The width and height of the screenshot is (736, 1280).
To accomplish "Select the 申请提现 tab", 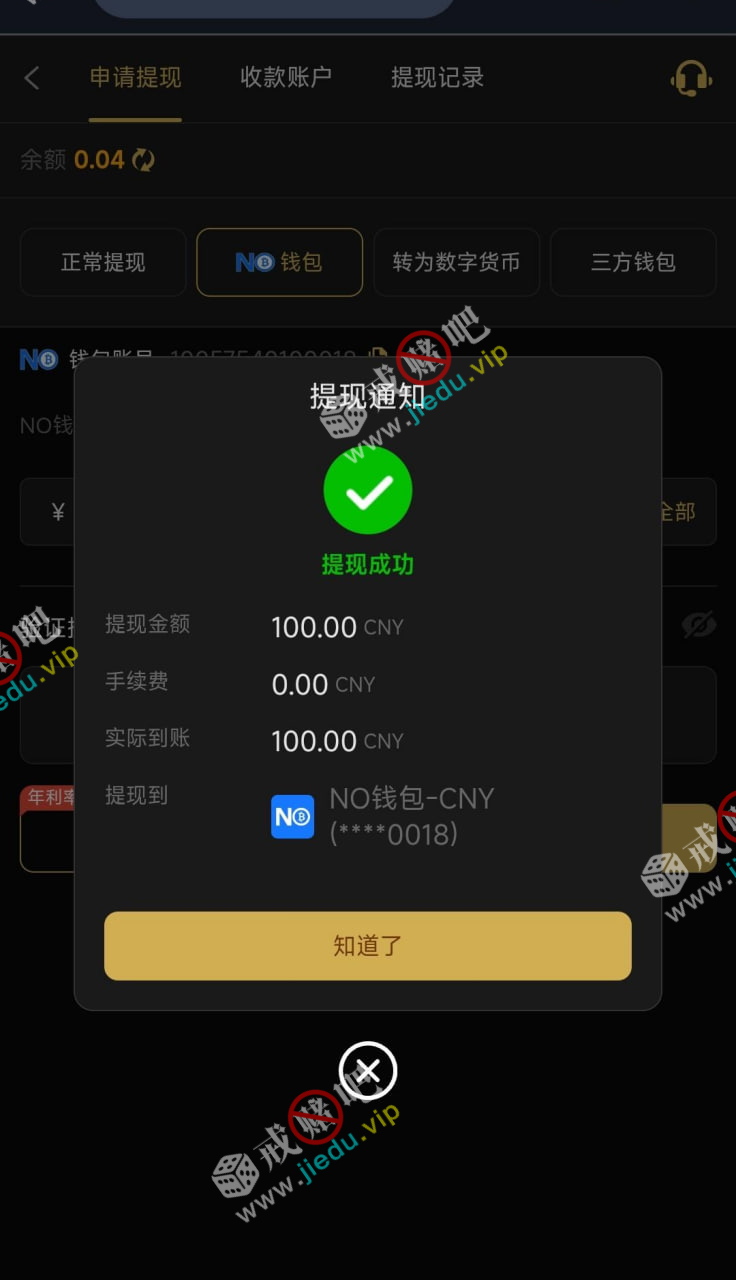I will coord(135,78).
